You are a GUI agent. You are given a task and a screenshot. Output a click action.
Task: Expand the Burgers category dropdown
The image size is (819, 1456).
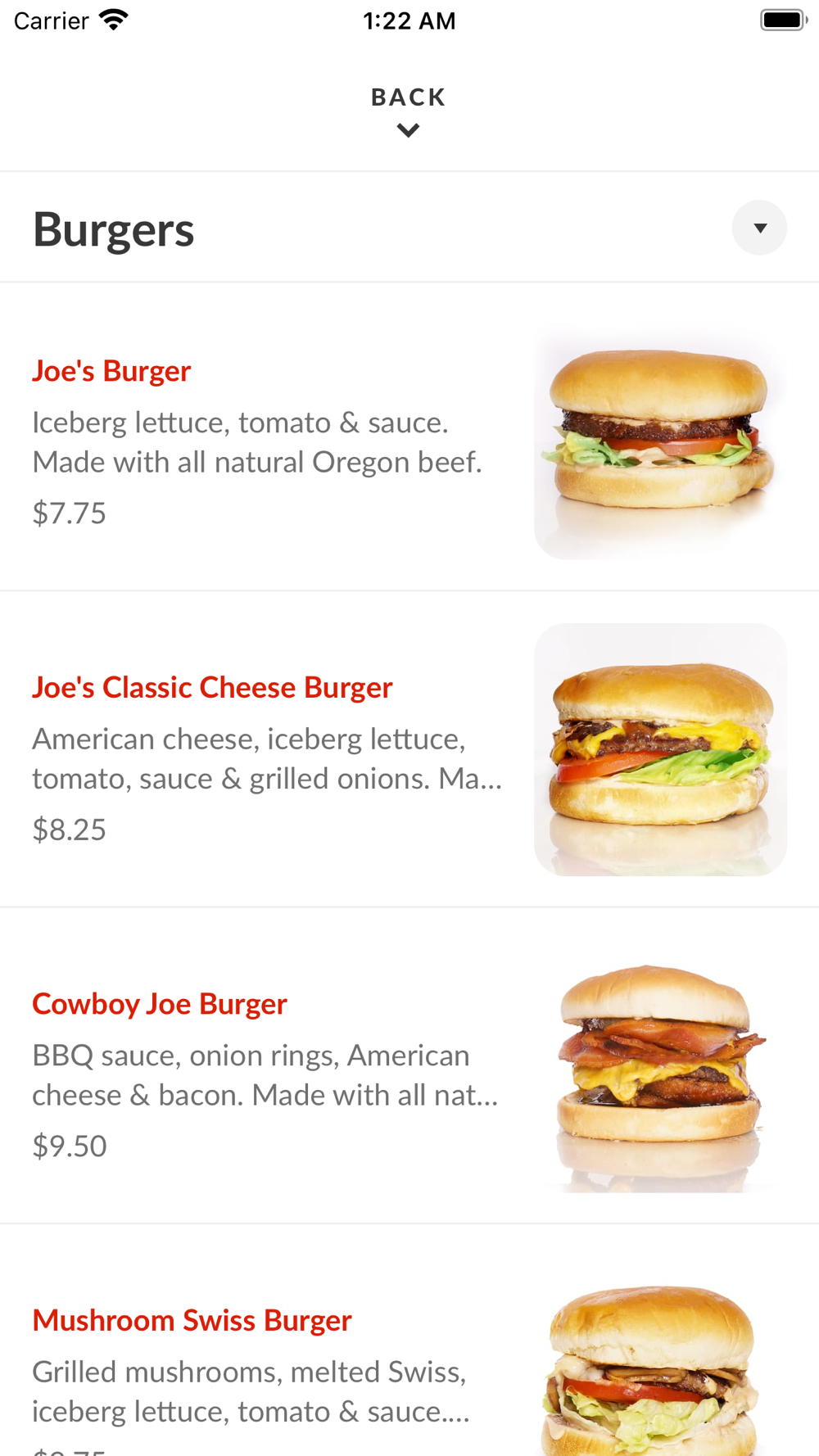click(759, 228)
